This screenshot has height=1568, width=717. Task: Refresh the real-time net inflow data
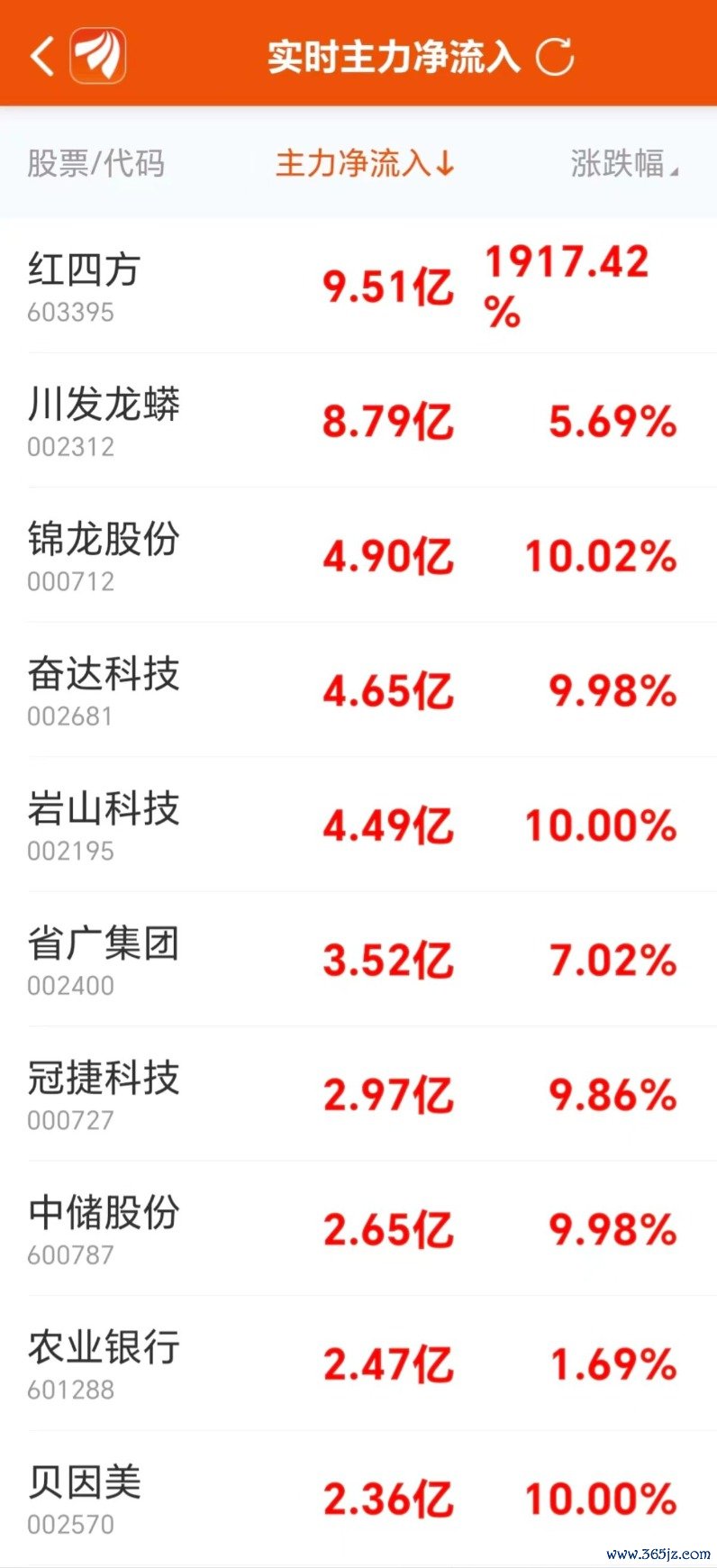(555, 57)
